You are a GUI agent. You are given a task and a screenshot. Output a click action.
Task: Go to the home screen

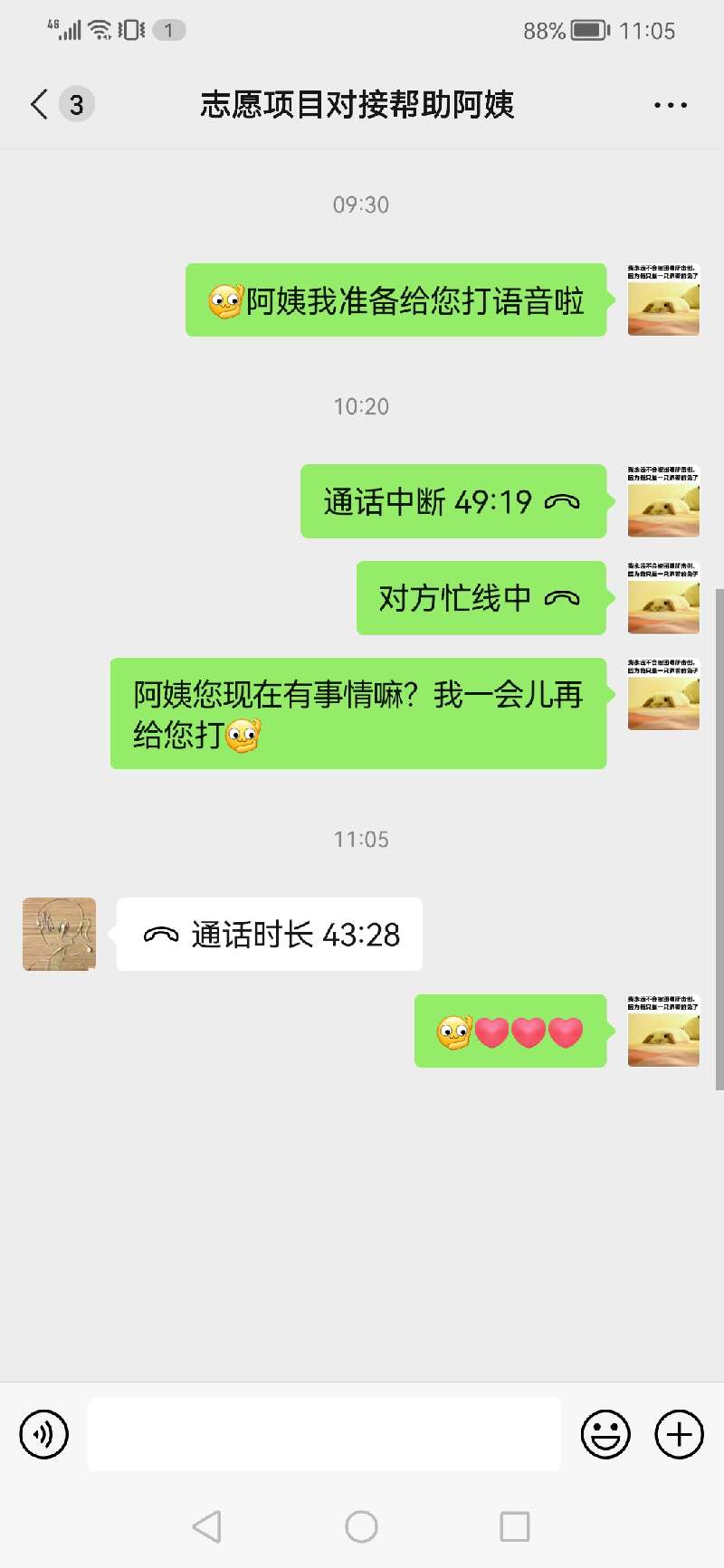(x=361, y=1526)
